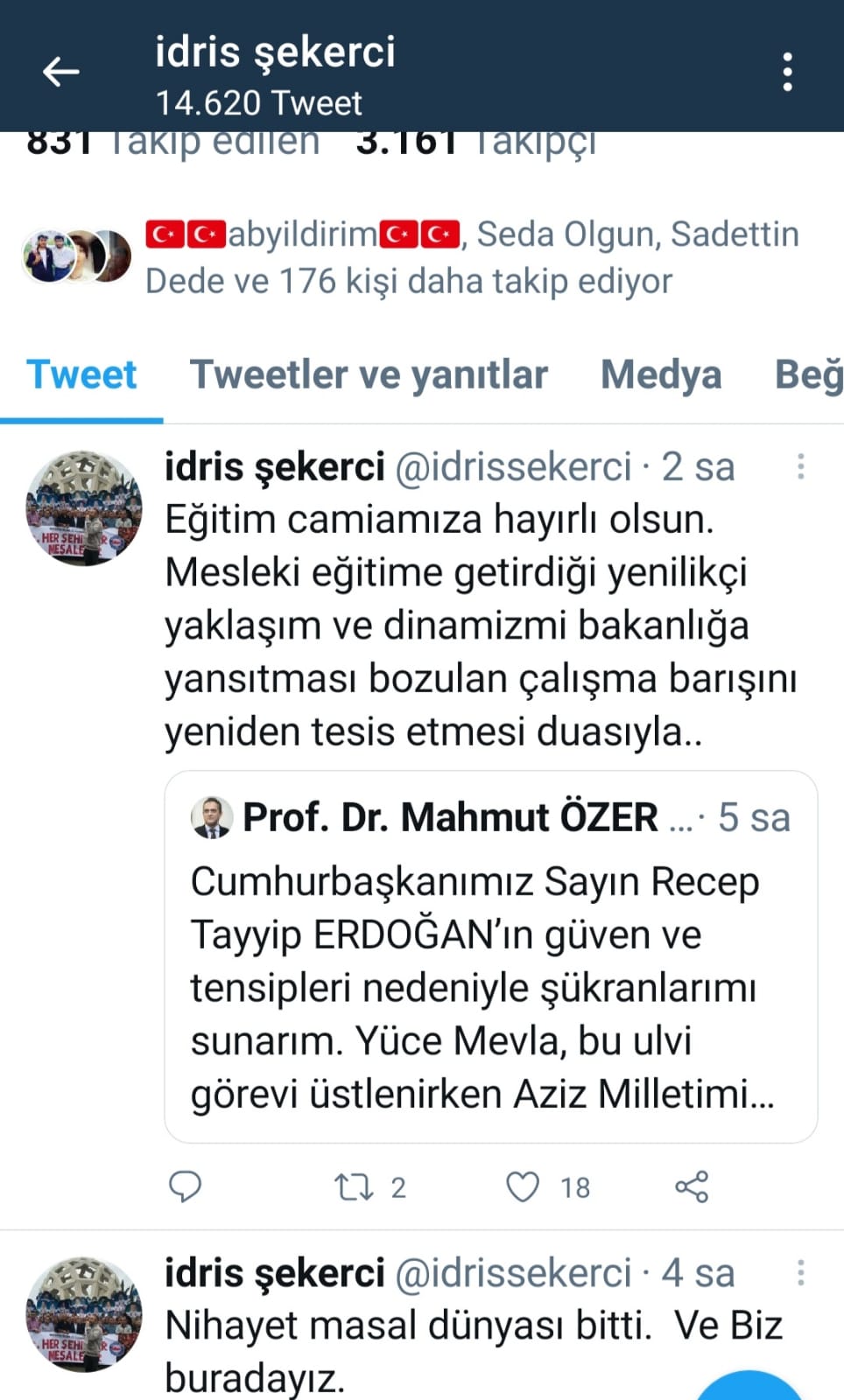Open the Nihayet masal dünyası bitti tweet
The height and width of the screenshot is (1400, 844).
(473, 1326)
